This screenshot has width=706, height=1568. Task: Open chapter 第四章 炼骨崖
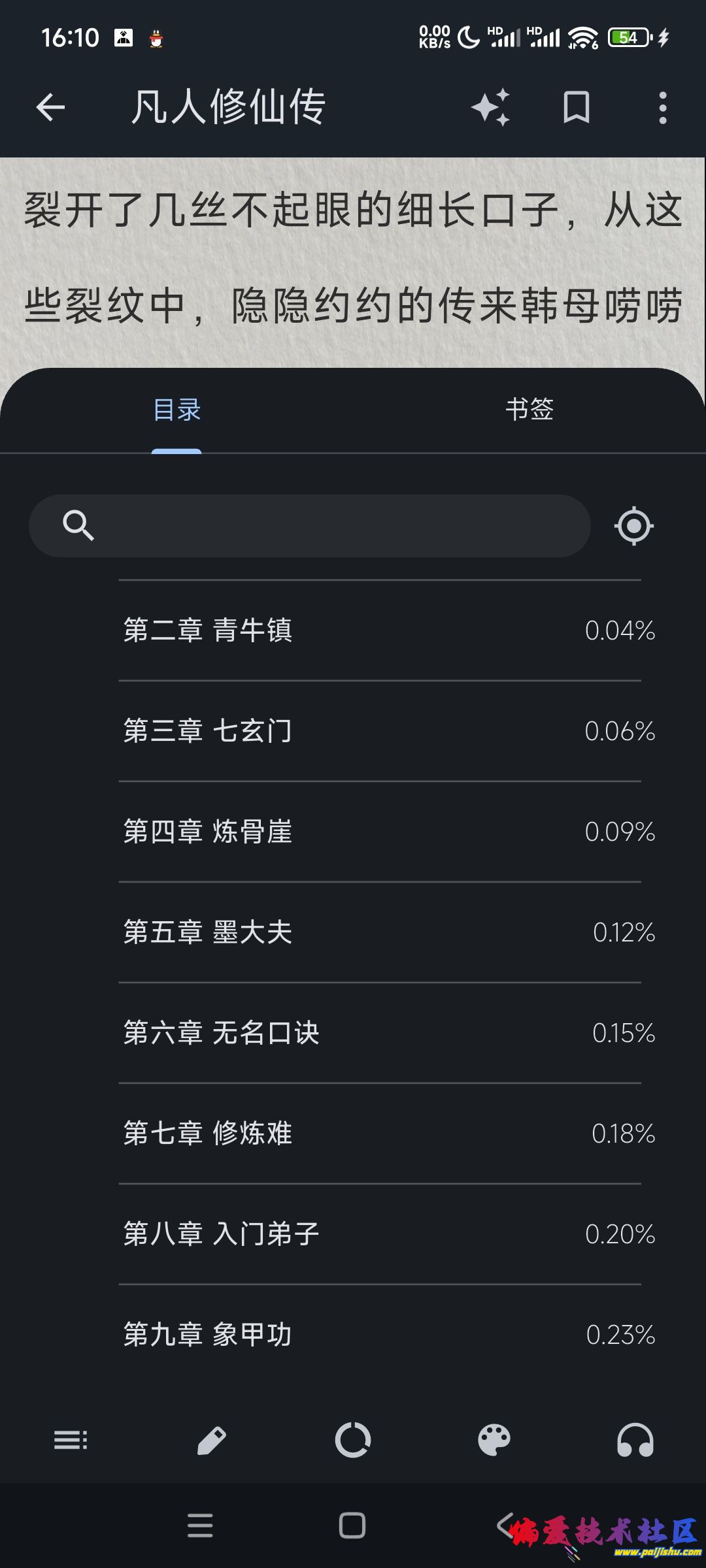point(379,832)
